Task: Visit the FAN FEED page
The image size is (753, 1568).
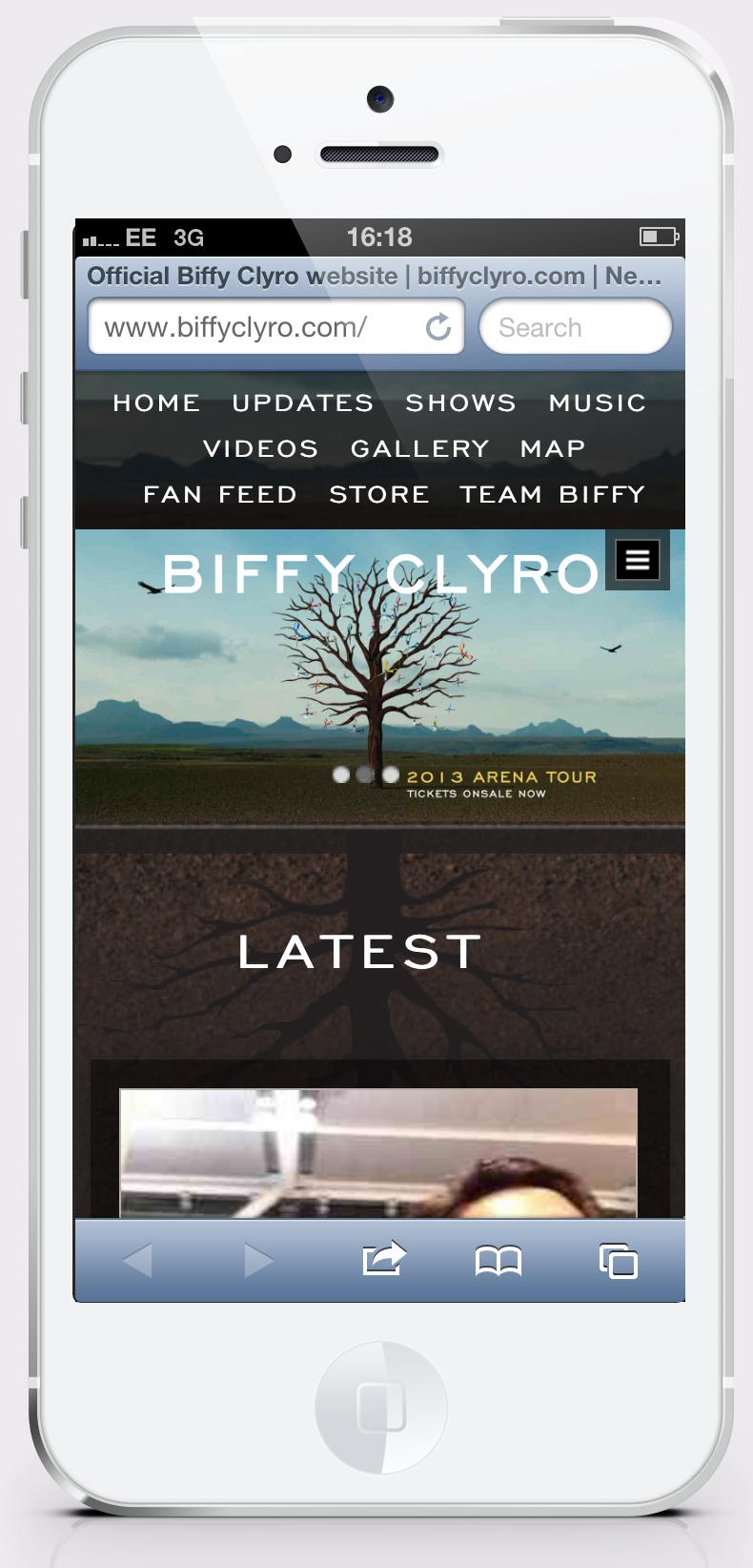Action: pyautogui.click(x=220, y=495)
